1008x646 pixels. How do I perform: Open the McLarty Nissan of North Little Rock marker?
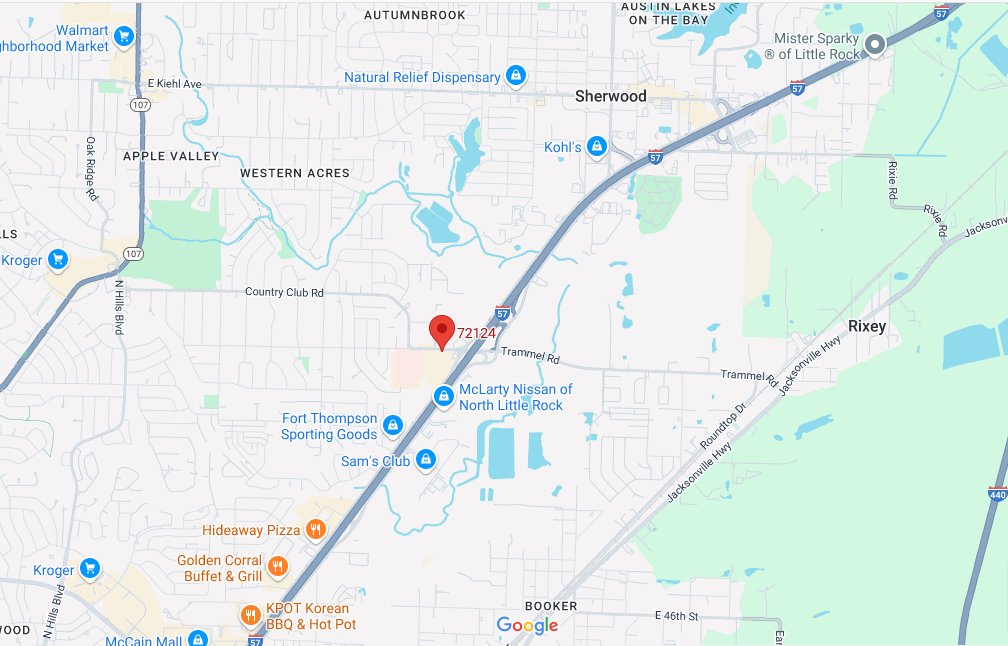pos(443,397)
